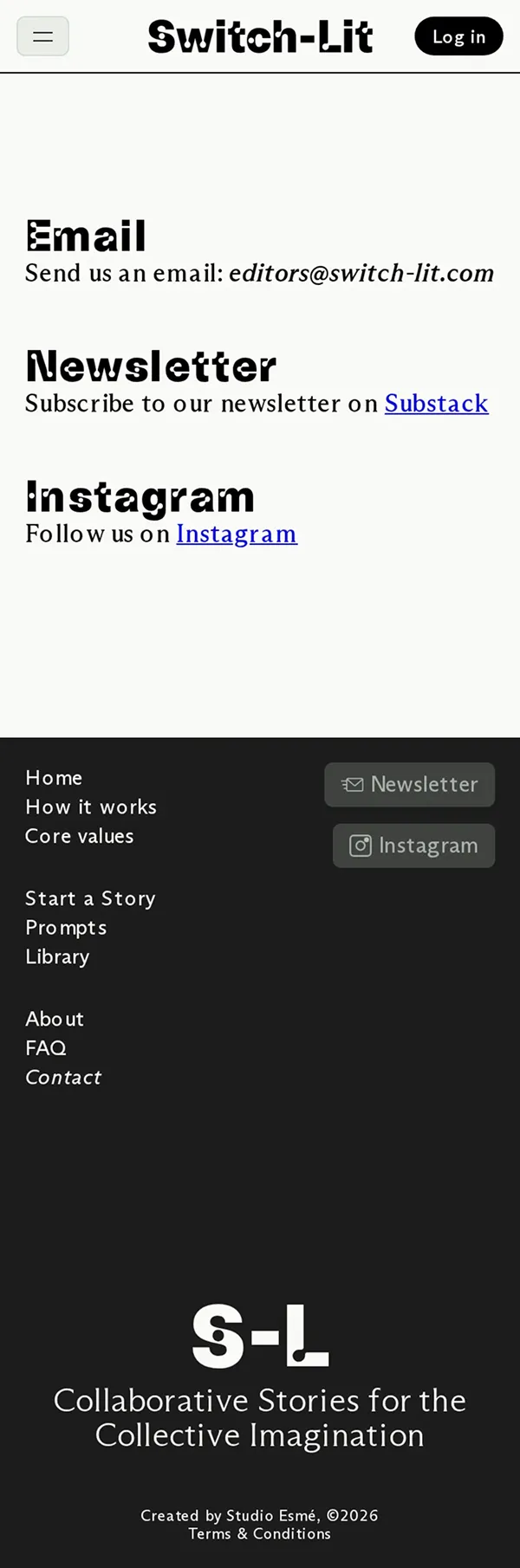This screenshot has width=520, height=1568.
Task: Follow the Instagram text link
Action: pos(236,534)
